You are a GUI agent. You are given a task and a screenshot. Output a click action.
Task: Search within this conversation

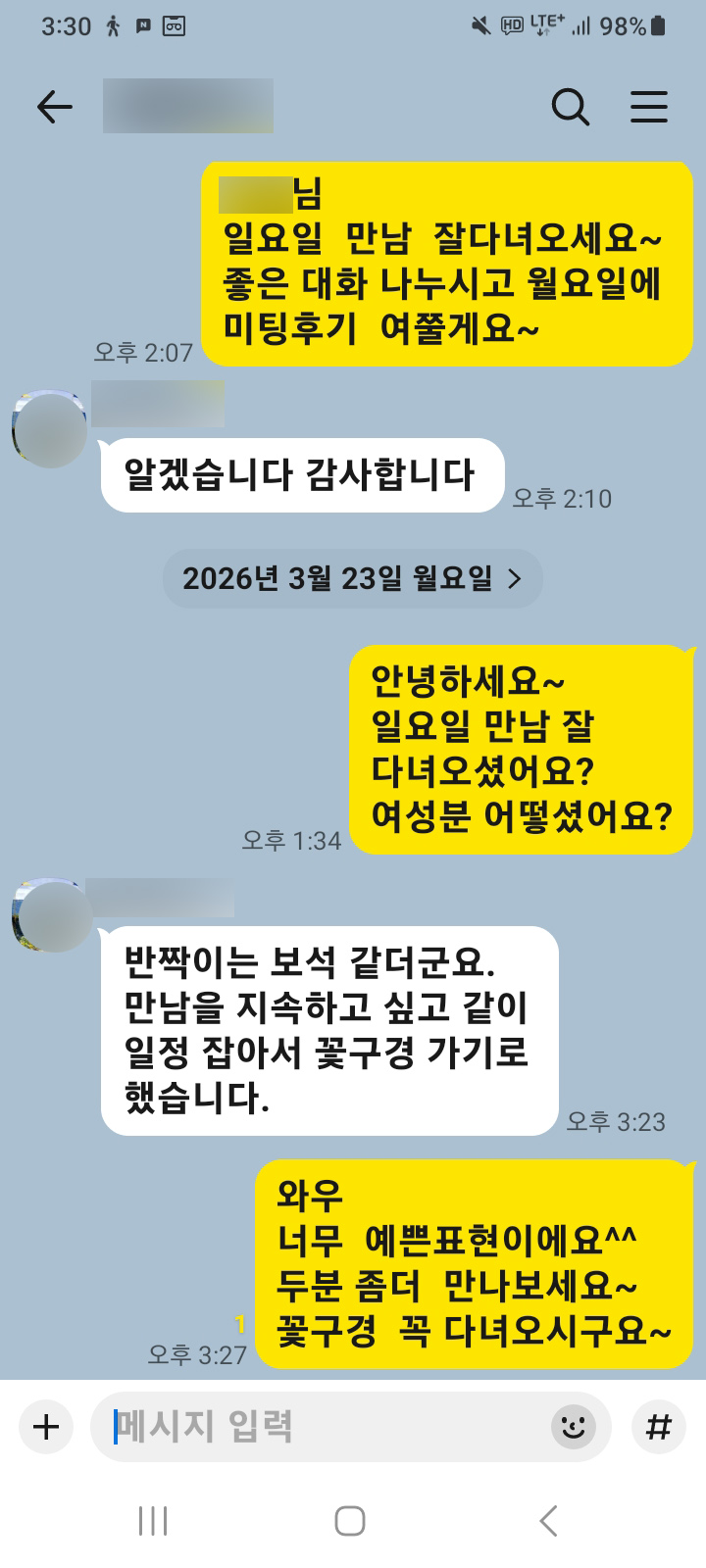point(570,107)
